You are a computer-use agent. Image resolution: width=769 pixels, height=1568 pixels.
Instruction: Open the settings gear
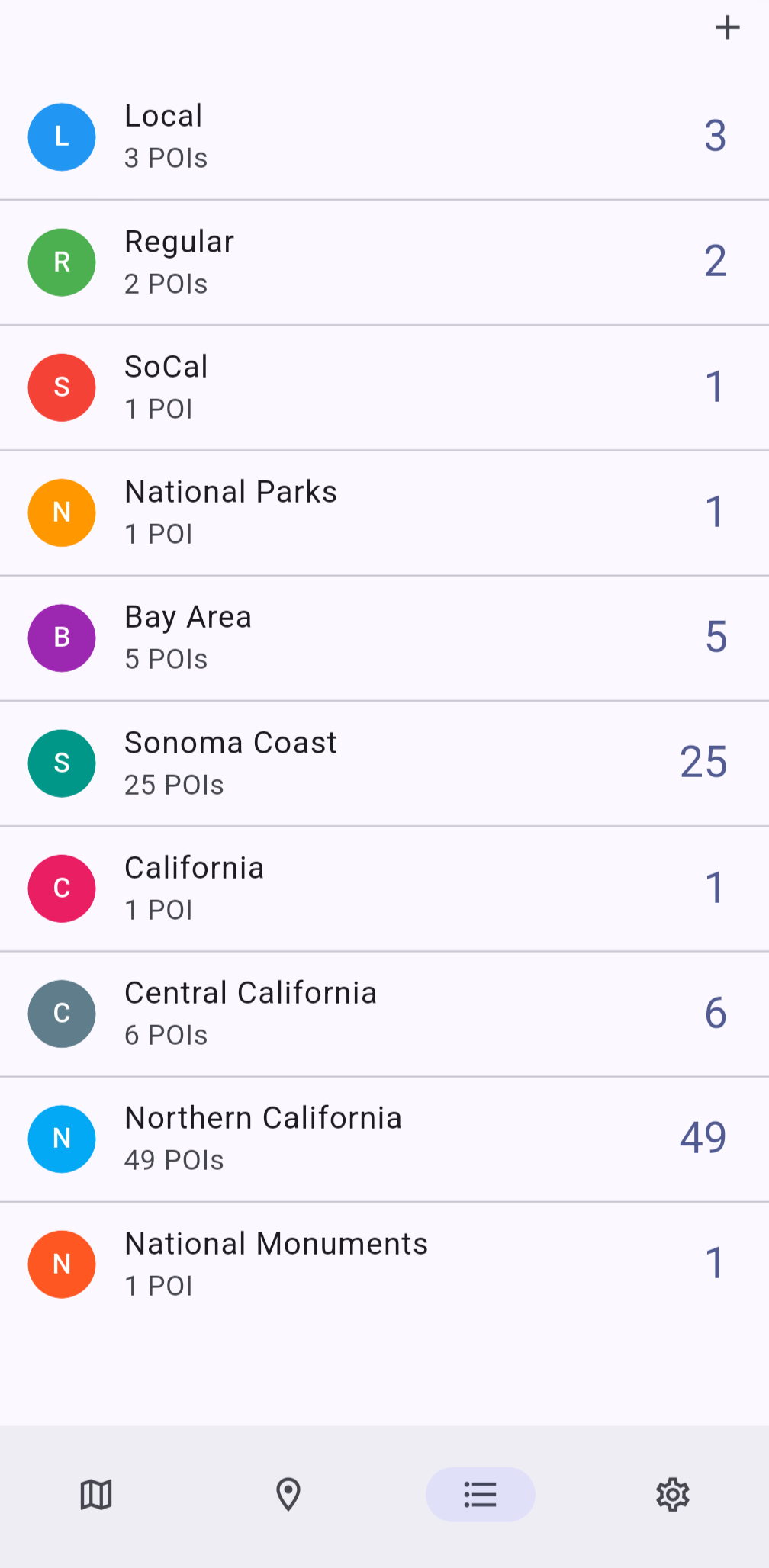pyautogui.click(x=672, y=1495)
